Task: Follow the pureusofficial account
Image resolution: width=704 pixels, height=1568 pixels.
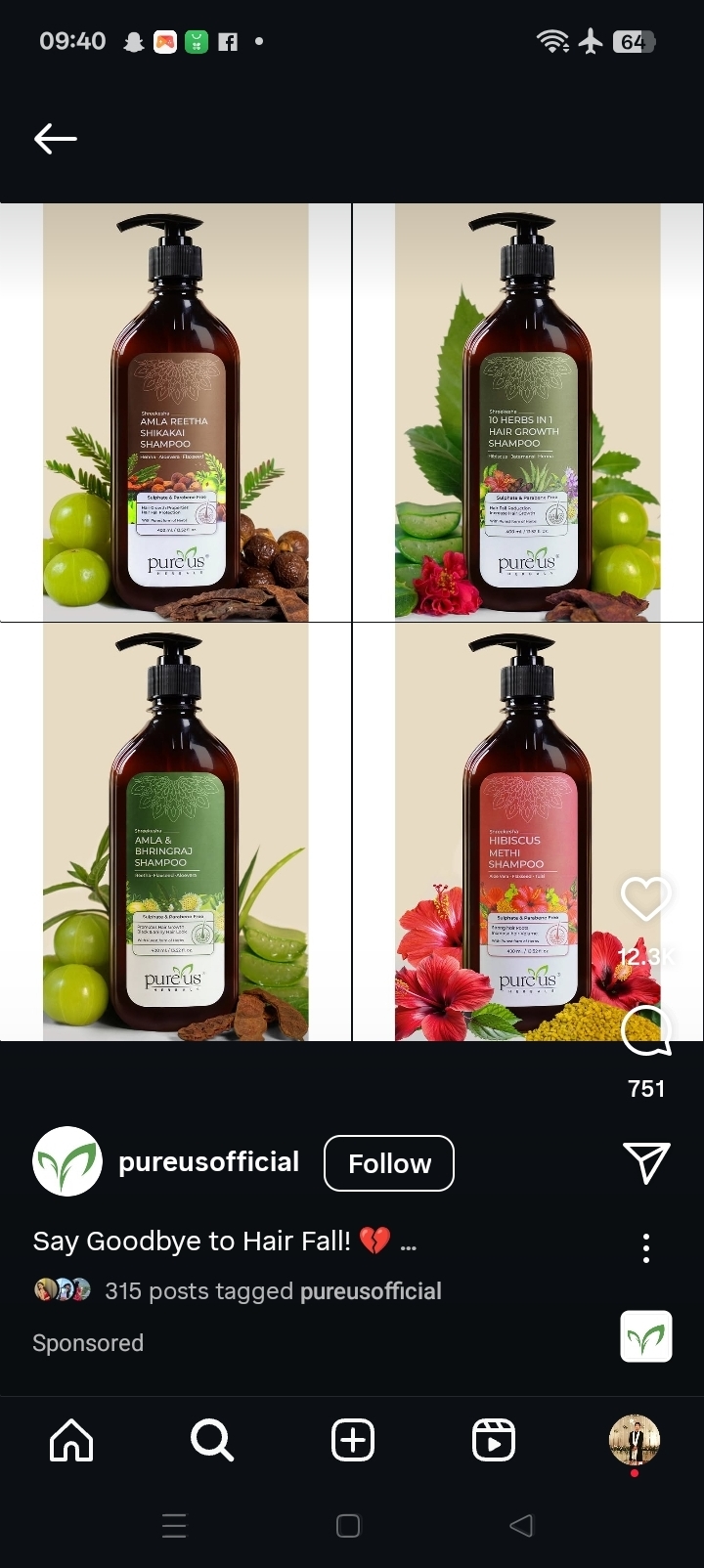Action: [x=388, y=1163]
